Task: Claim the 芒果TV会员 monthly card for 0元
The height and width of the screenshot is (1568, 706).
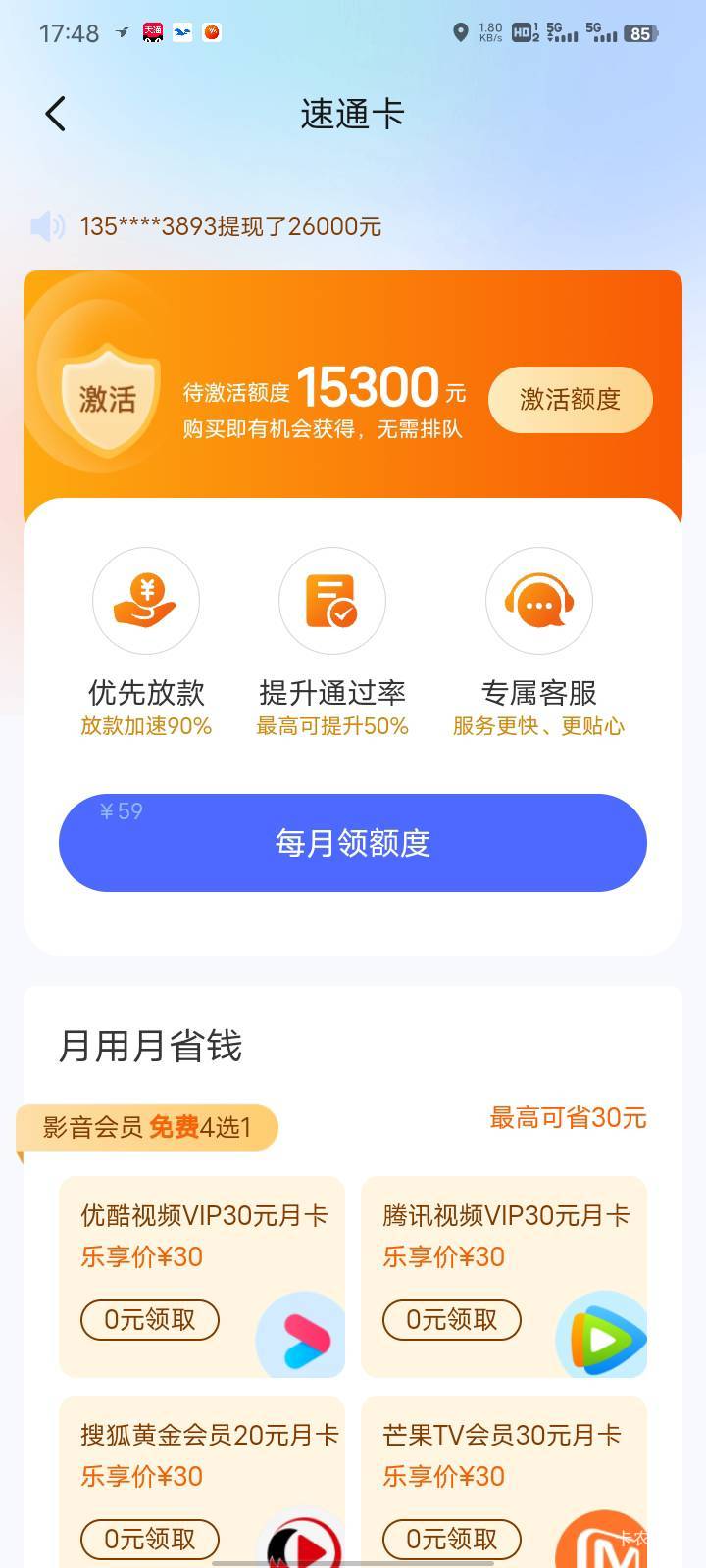Action: pyautogui.click(x=452, y=1539)
